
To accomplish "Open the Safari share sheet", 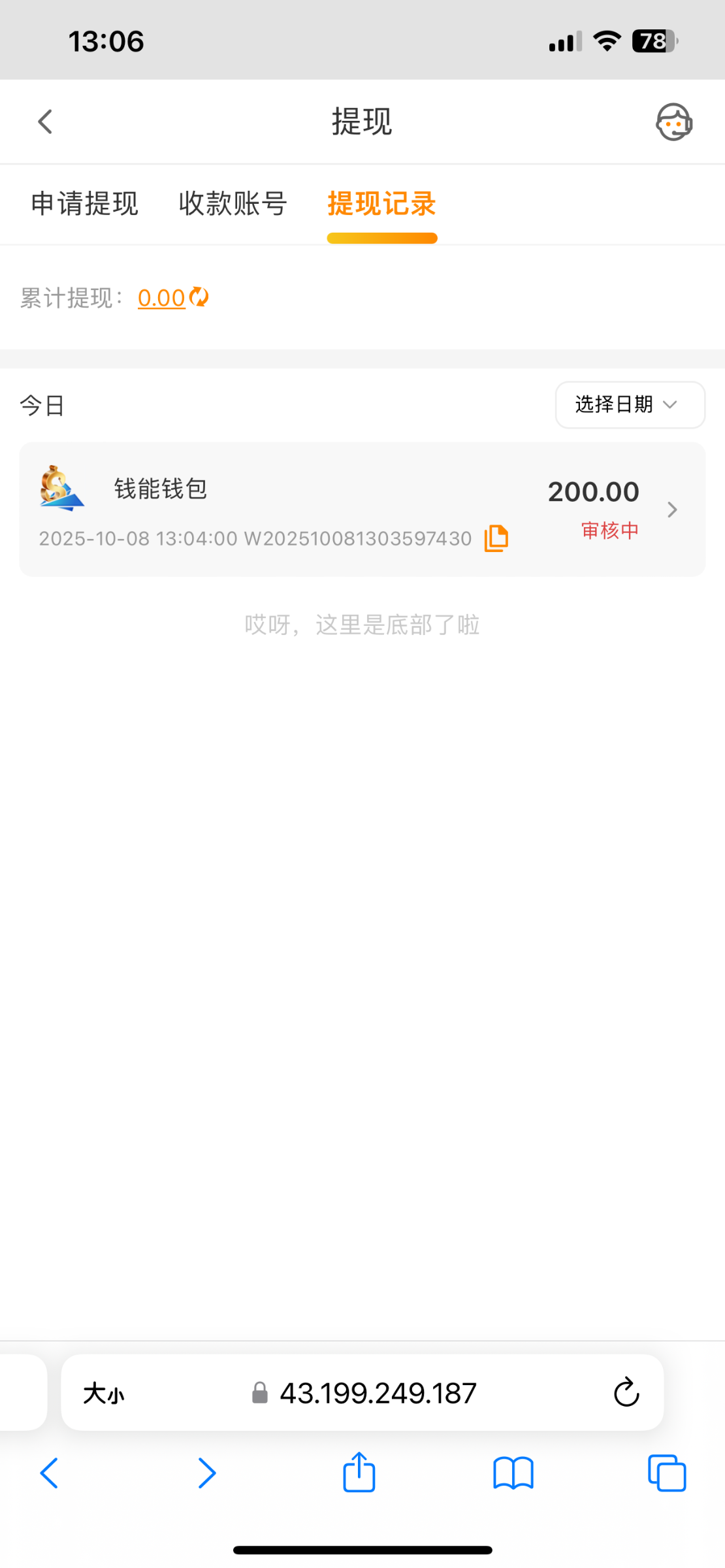I will (x=359, y=1473).
